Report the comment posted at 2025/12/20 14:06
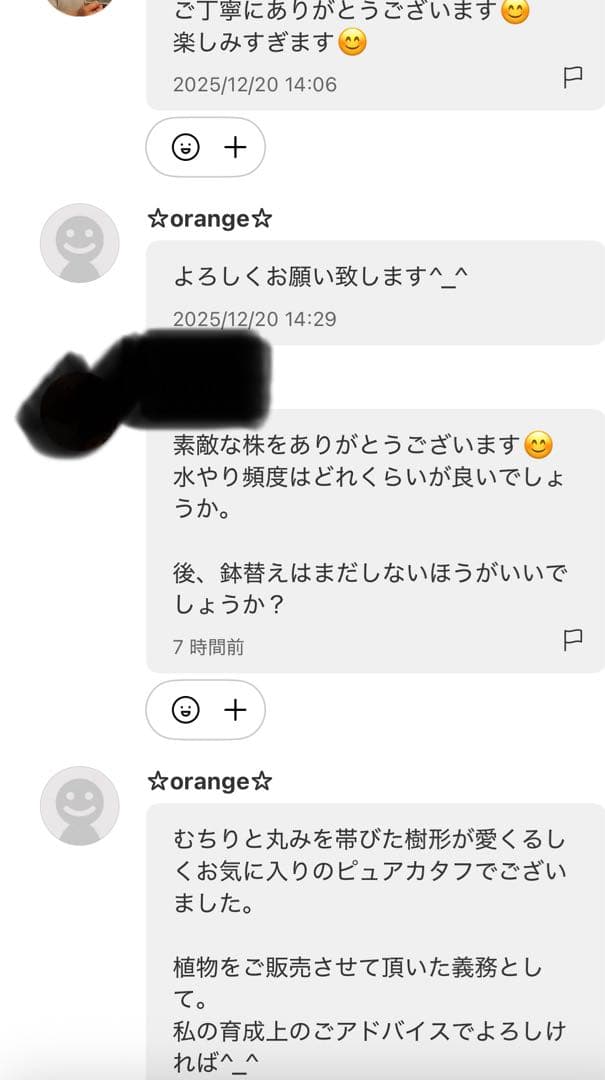The image size is (605, 1080). coord(573,78)
